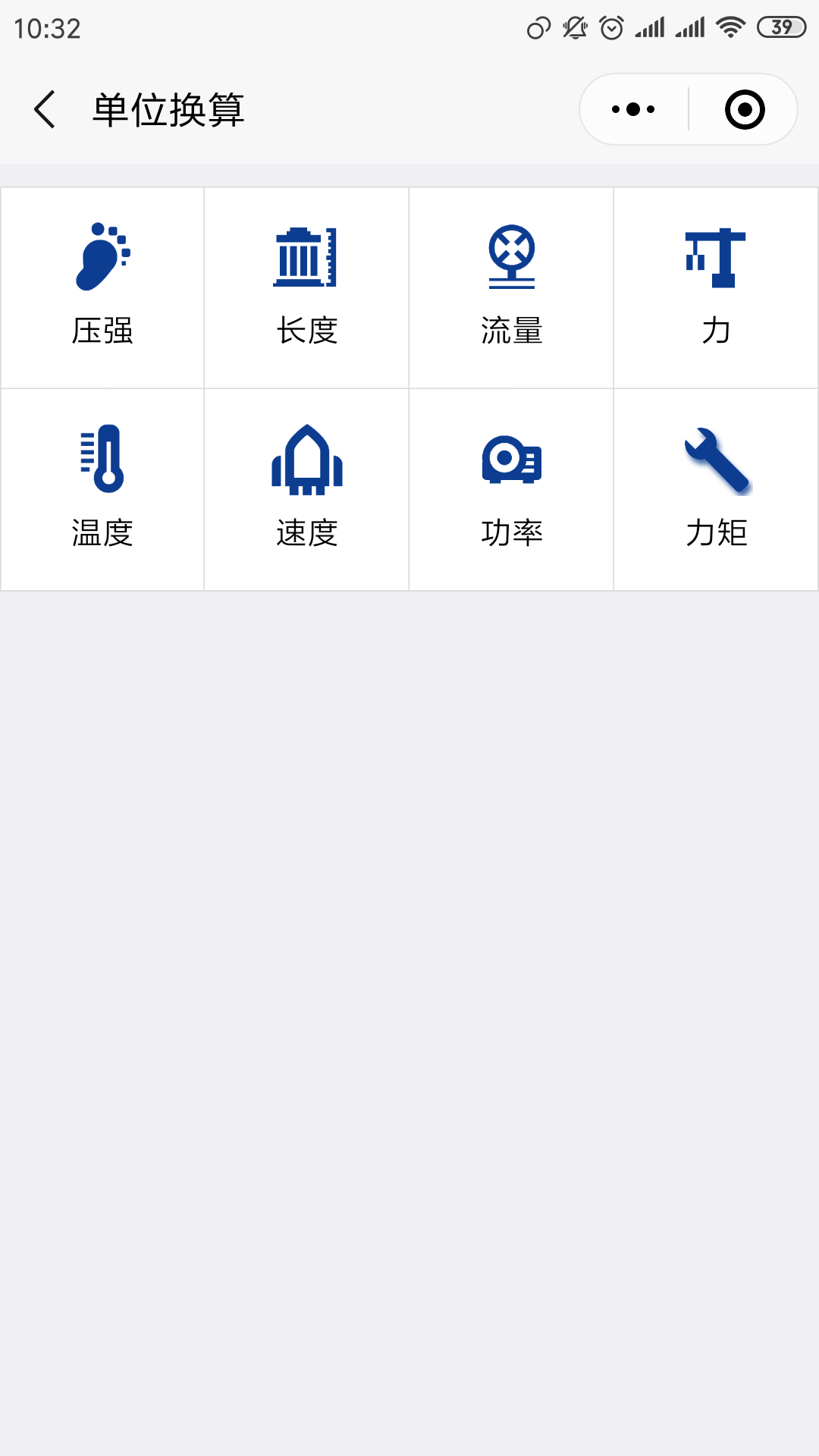Go back from the 单位换算 page
The image size is (819, 1456).
[45, 110]
